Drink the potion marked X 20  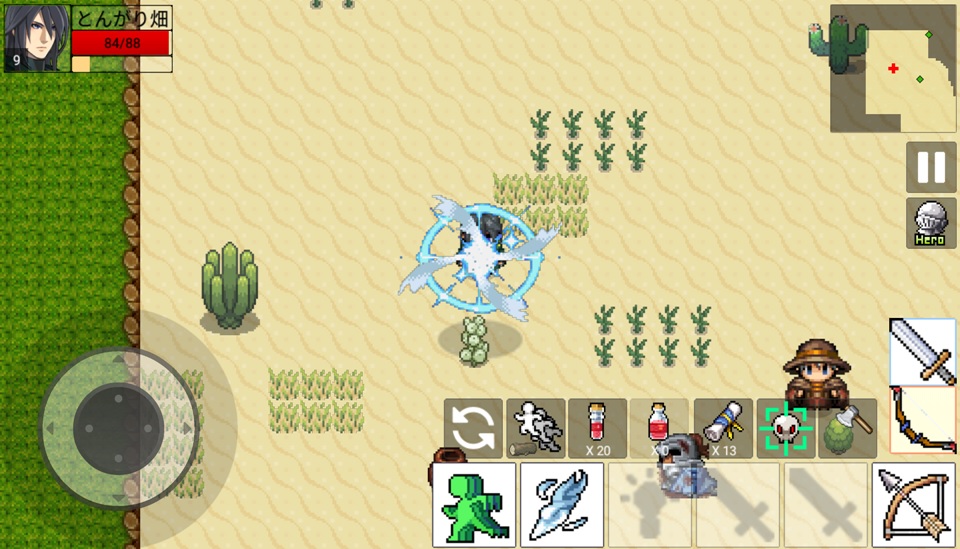point(598,429)
